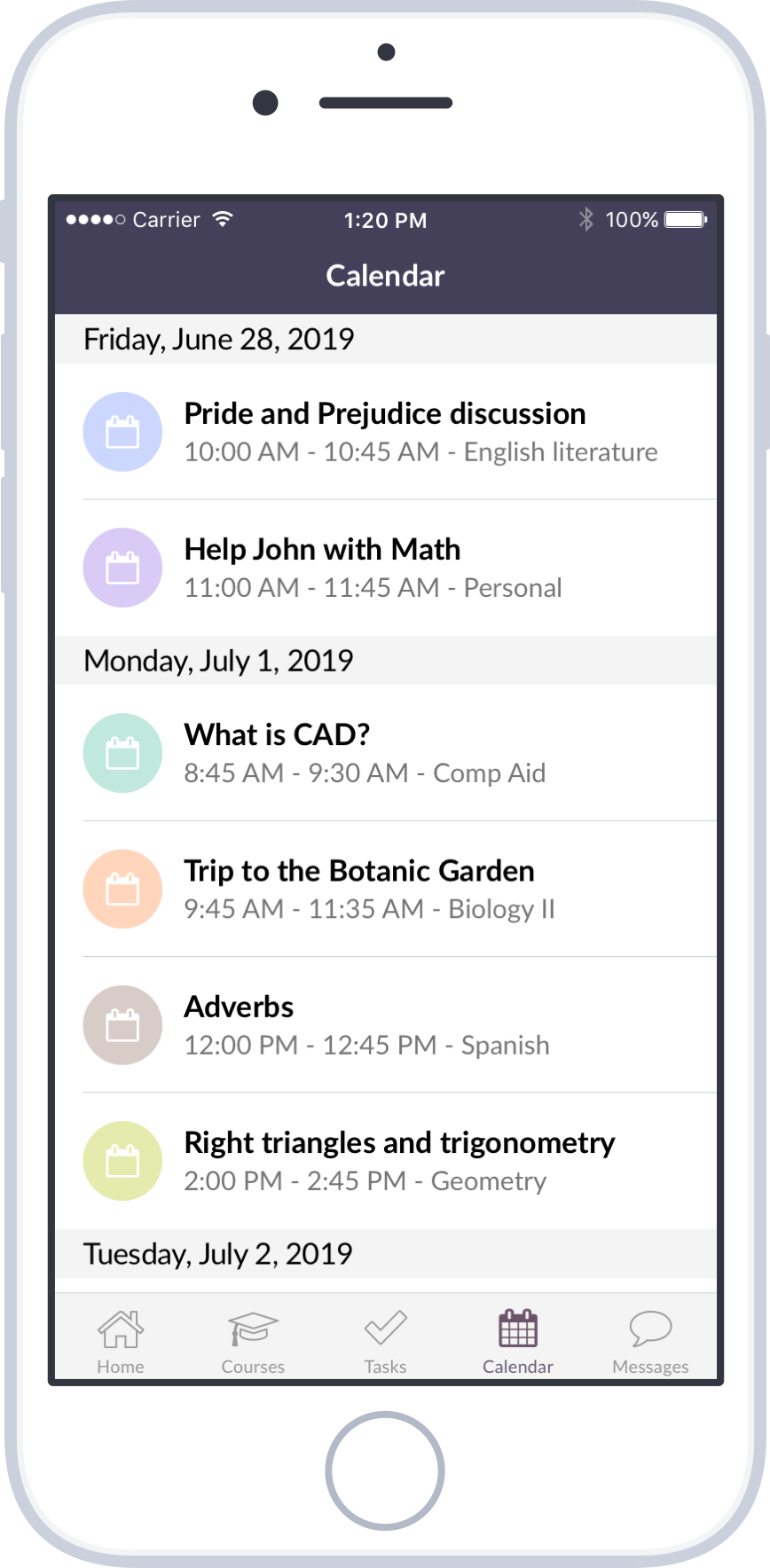The image size is (770, 1568).
Task: Click the lime icon beside Right triangles and trigonometry
Action: click(x=122, y=1161)
